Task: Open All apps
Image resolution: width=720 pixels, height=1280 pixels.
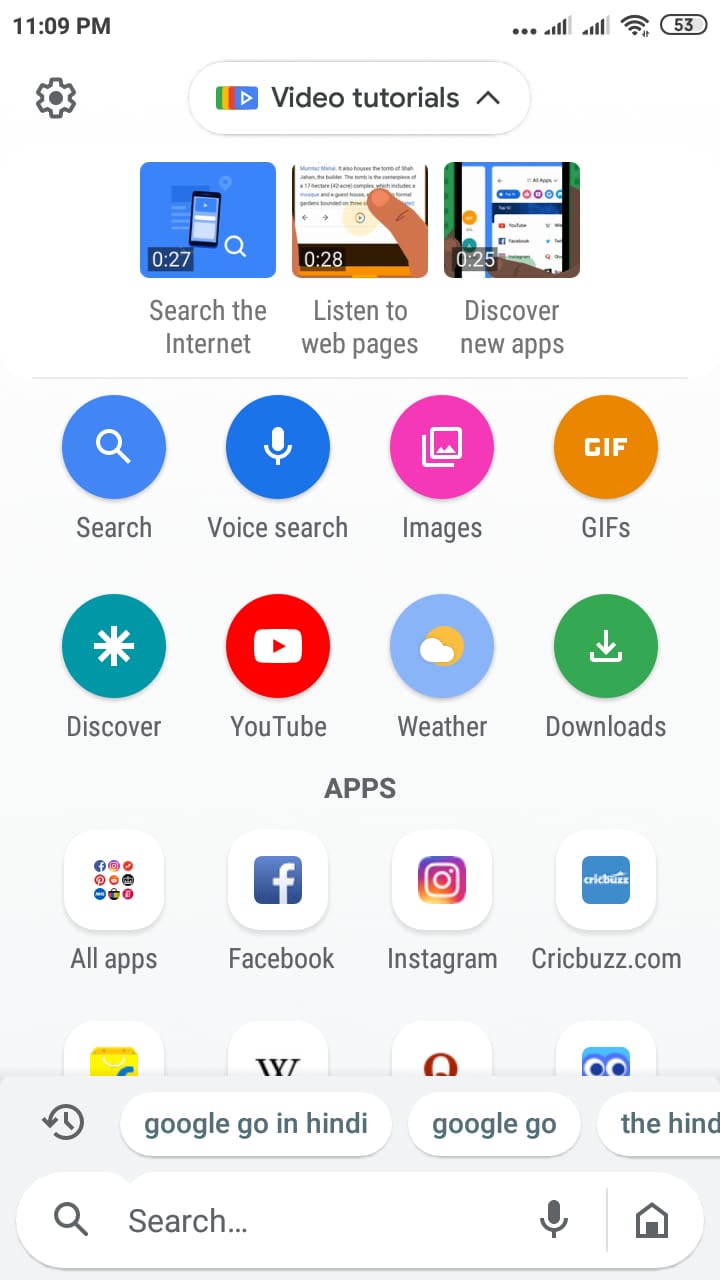Action: 114,880
